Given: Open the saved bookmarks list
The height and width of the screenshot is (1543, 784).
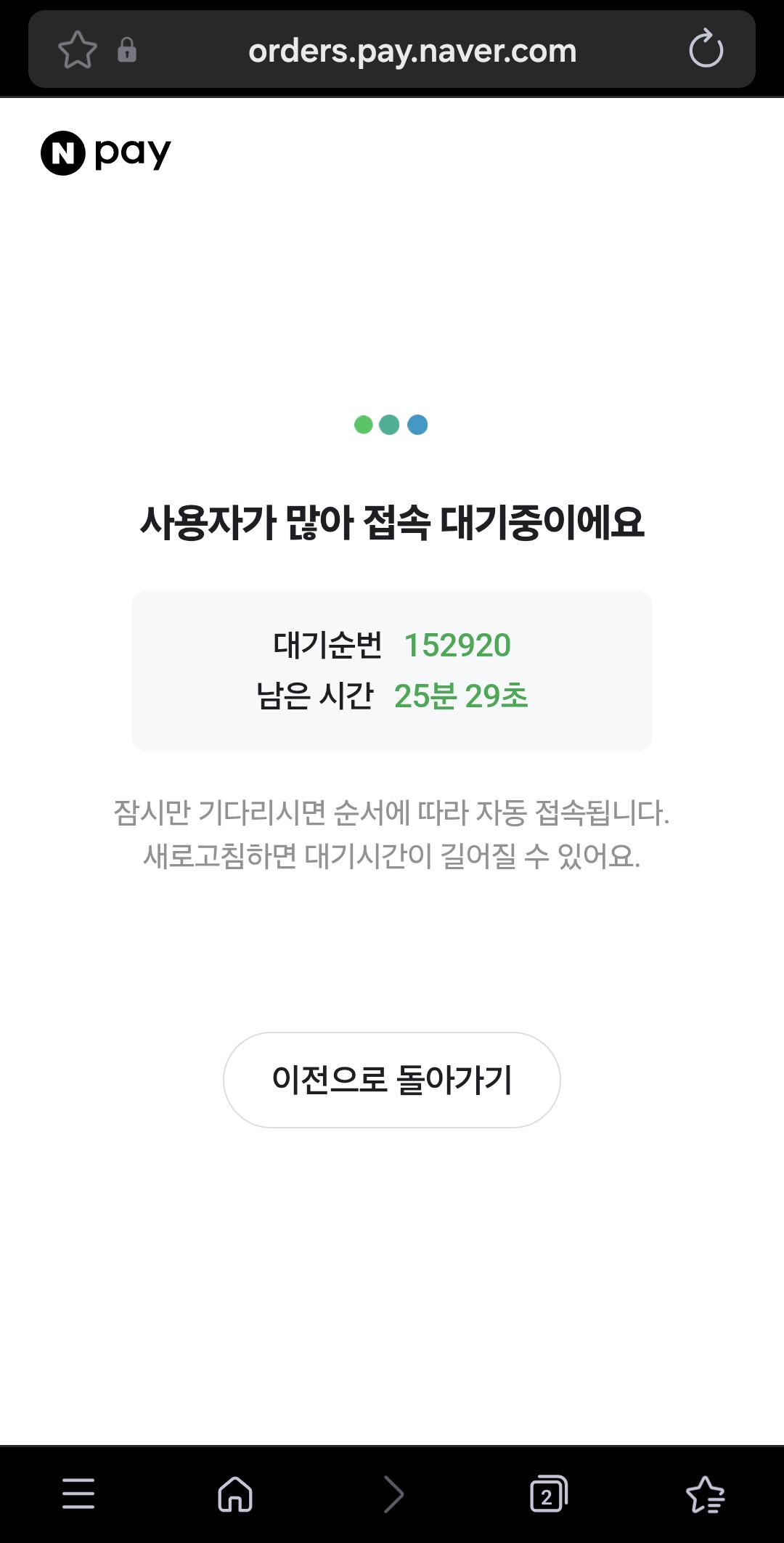Looking at the screenshot, I should click(706, 1494).
